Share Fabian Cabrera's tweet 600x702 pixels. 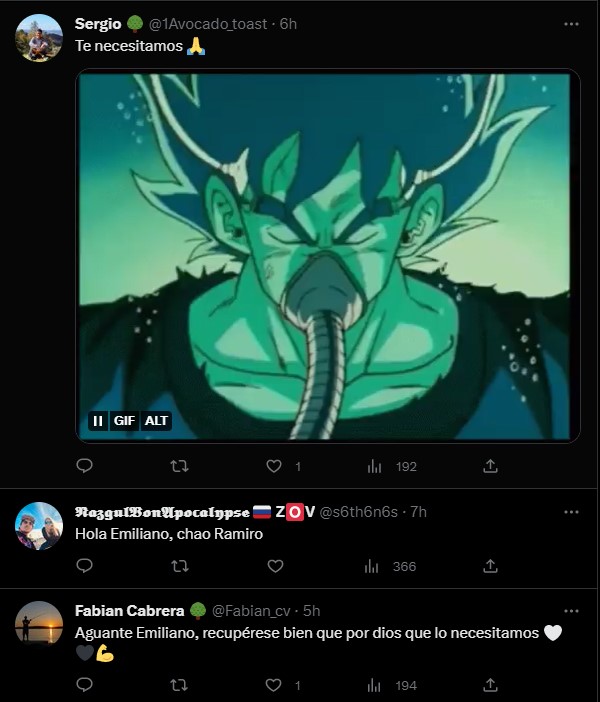pos(490,685)
